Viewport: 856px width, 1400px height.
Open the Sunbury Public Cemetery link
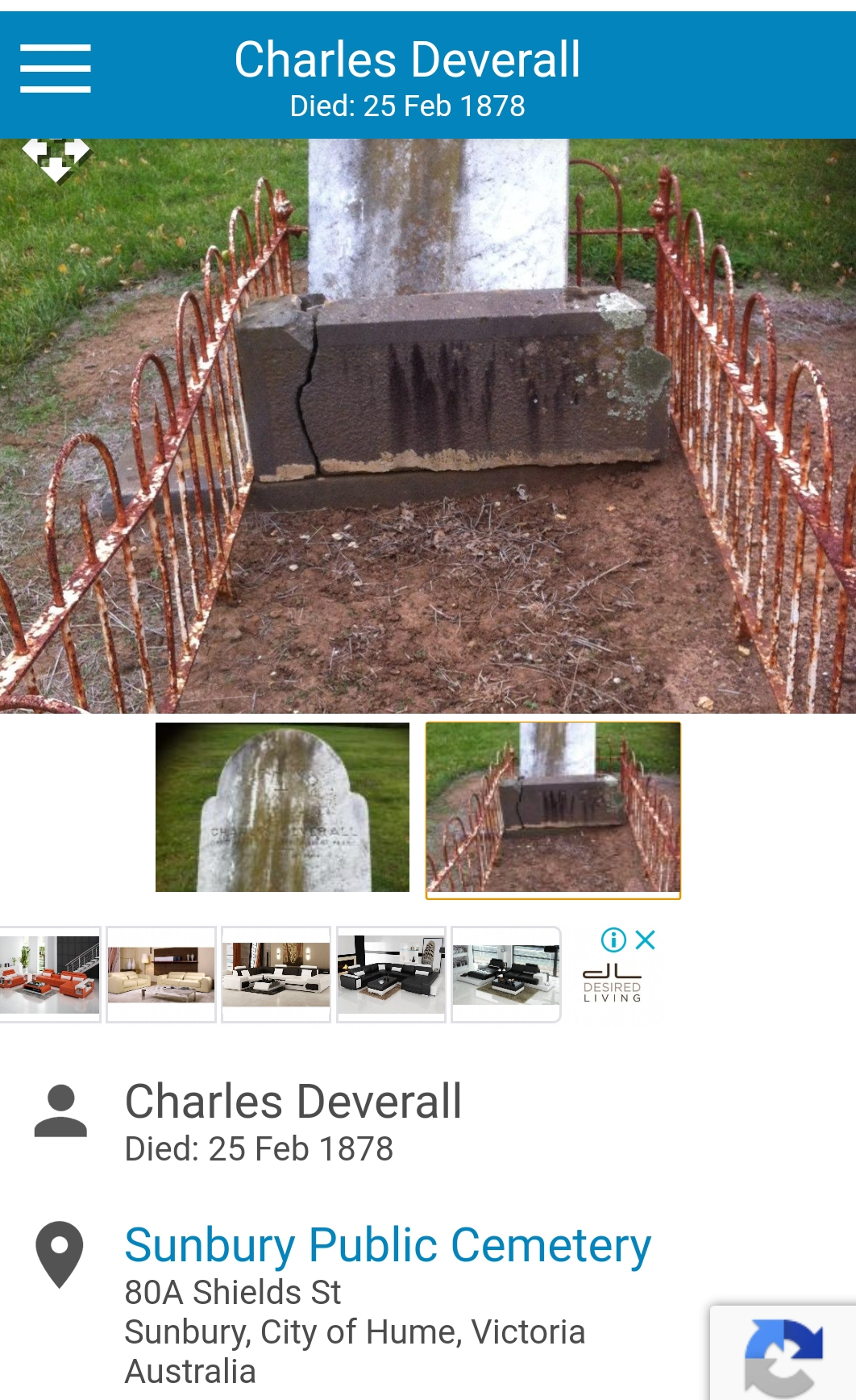pos(387,1245)
